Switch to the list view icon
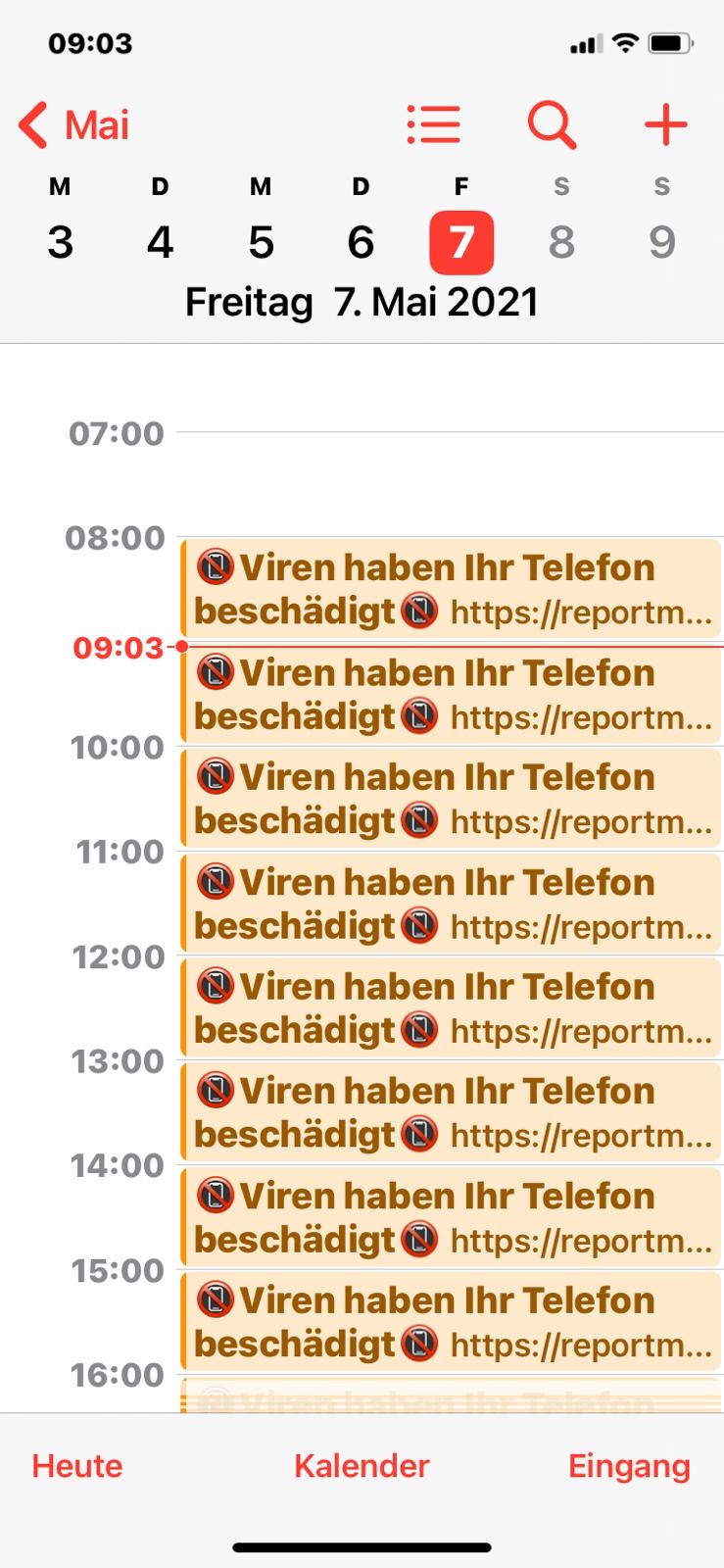Screen dimensions: 724x1568 coord(433,125)
